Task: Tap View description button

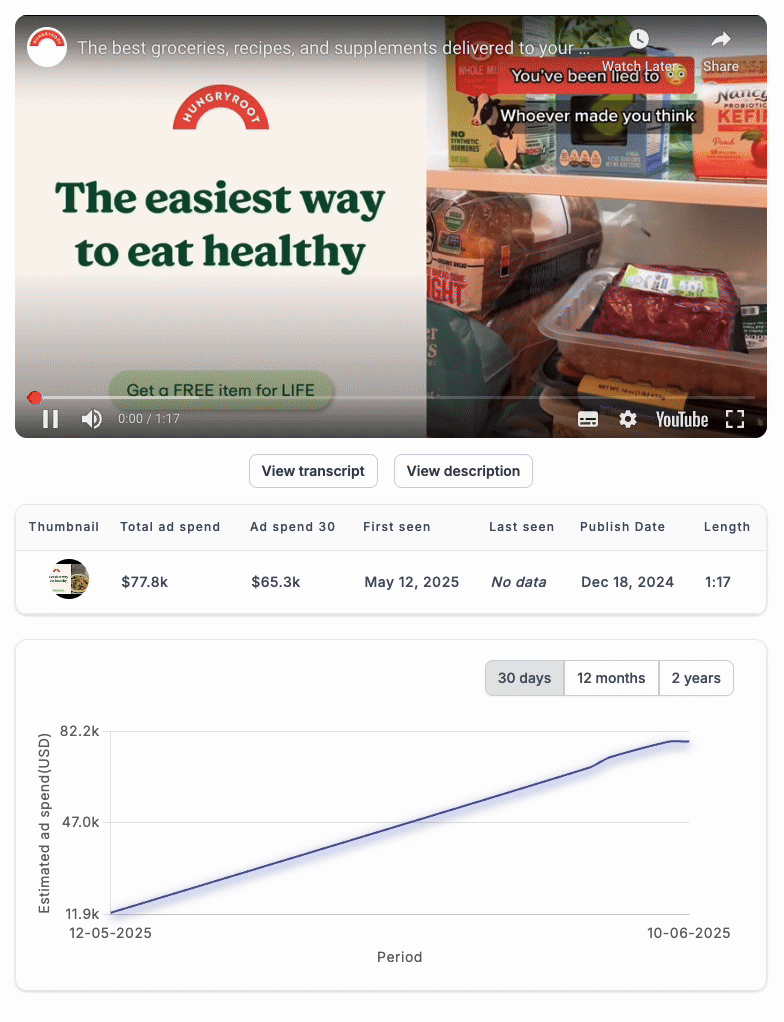Action: (463, 471)
